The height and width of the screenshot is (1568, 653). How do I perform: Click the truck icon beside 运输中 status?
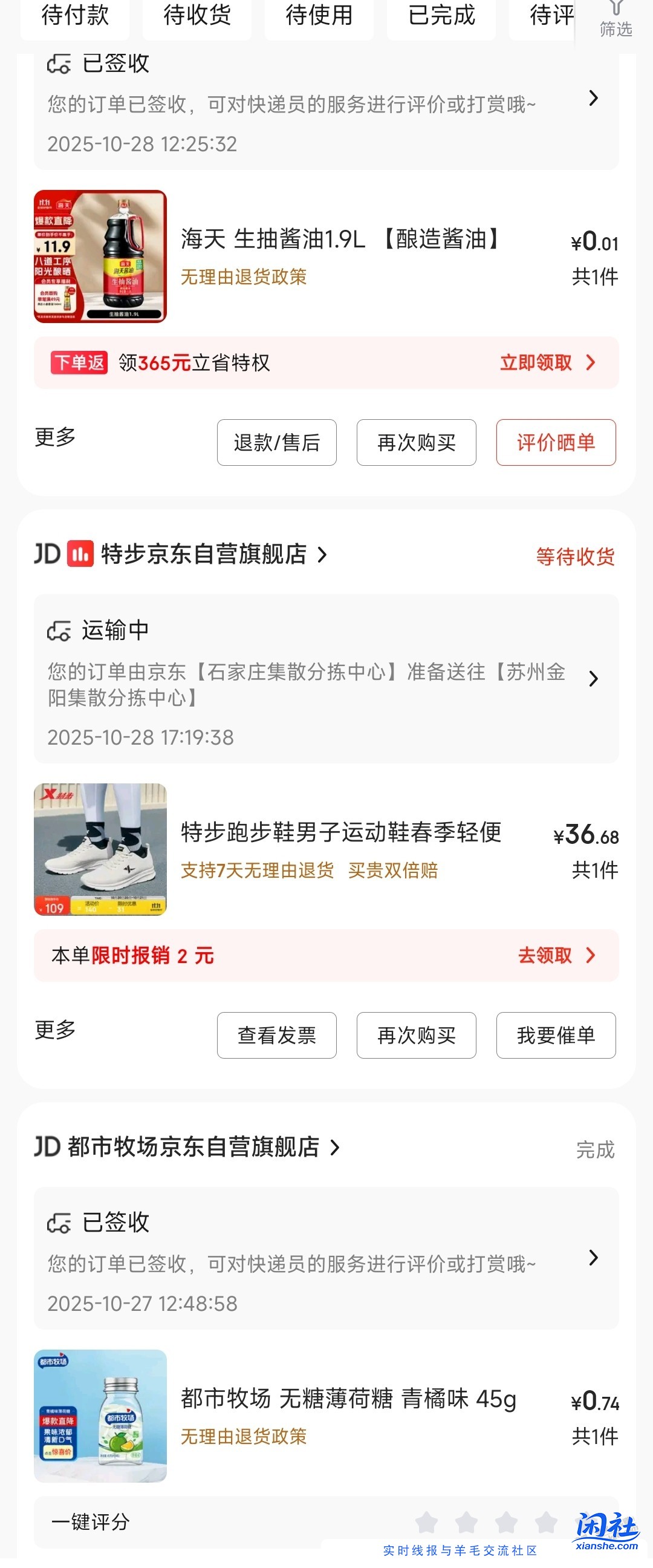click(58, 630)
